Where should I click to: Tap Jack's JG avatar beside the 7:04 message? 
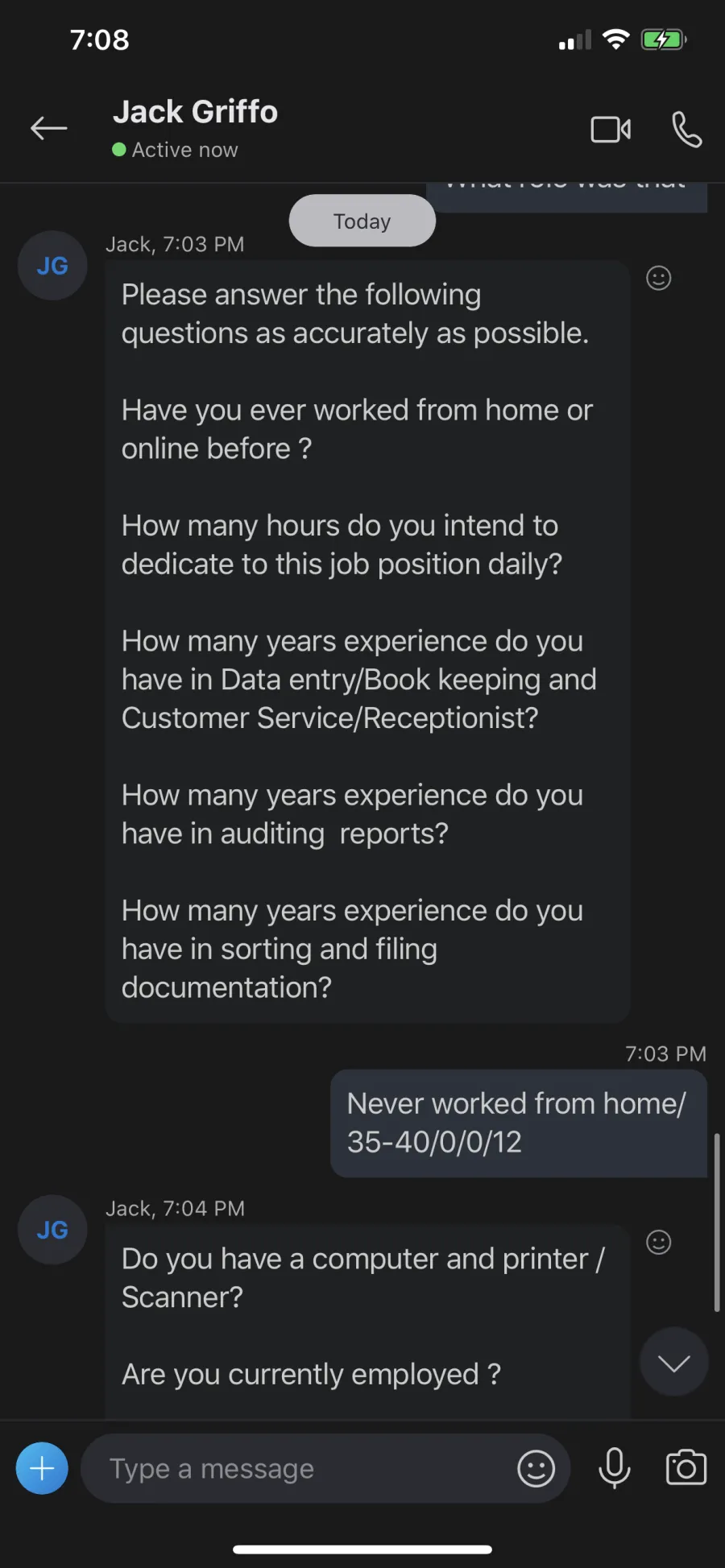[x=52, y=1230]
